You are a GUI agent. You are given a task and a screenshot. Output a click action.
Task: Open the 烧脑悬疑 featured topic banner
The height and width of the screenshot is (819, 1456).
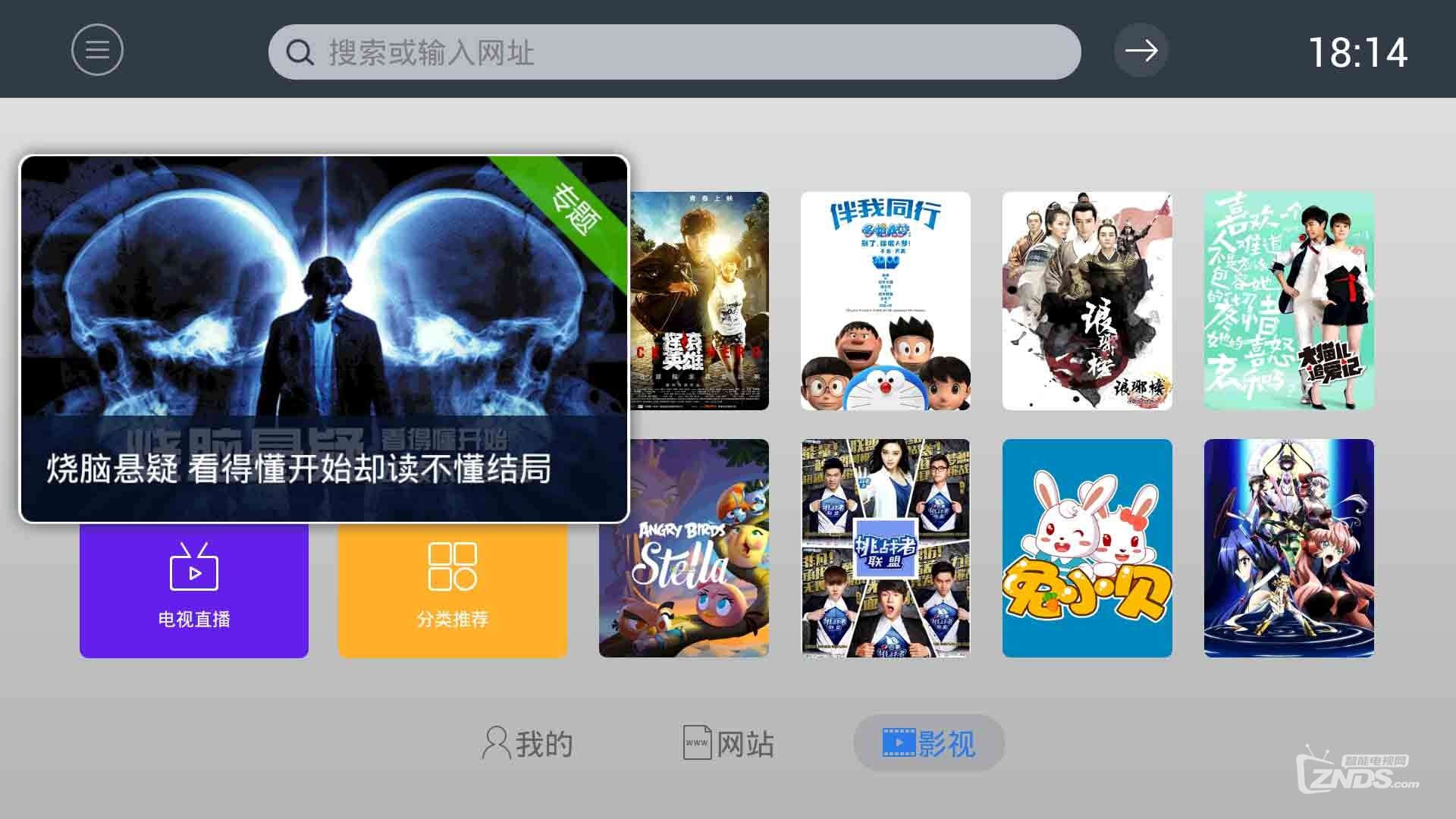(x=325, y=339)
